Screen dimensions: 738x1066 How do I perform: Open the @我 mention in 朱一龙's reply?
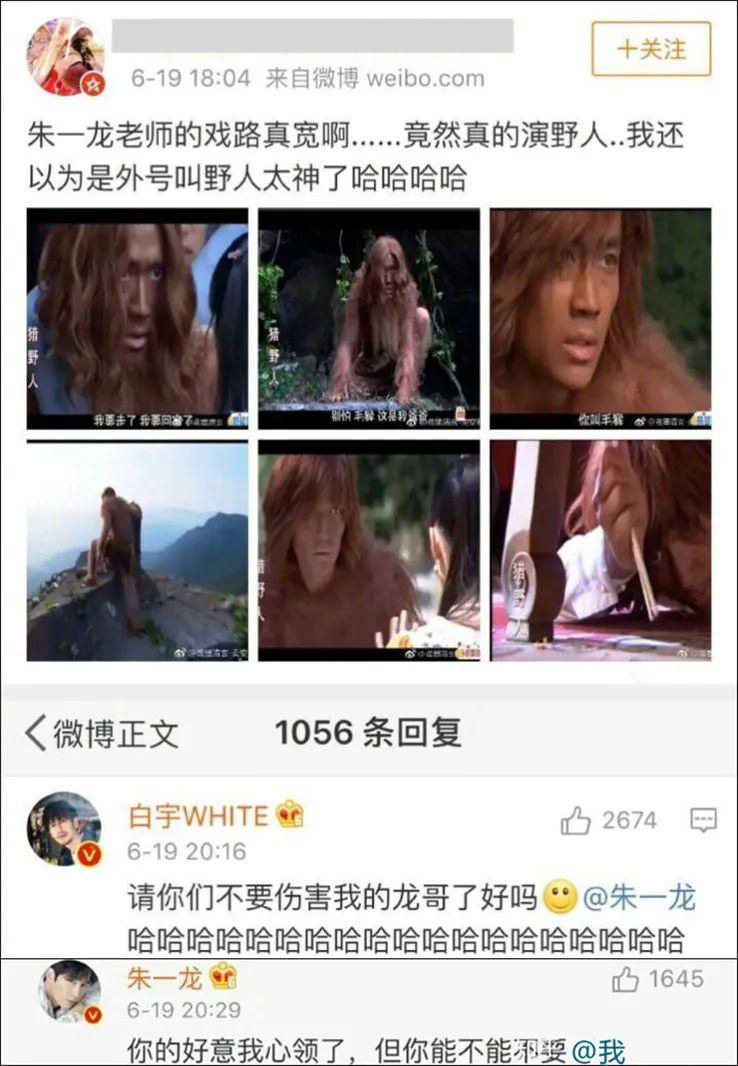click(598, 1051)
